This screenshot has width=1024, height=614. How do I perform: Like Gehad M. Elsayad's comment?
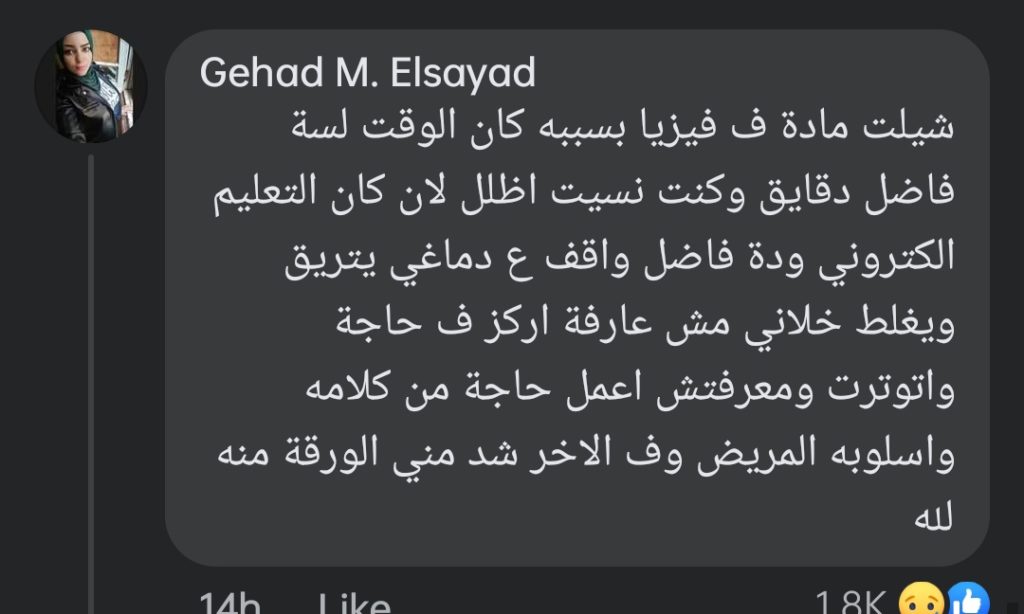tap(353, 603)
